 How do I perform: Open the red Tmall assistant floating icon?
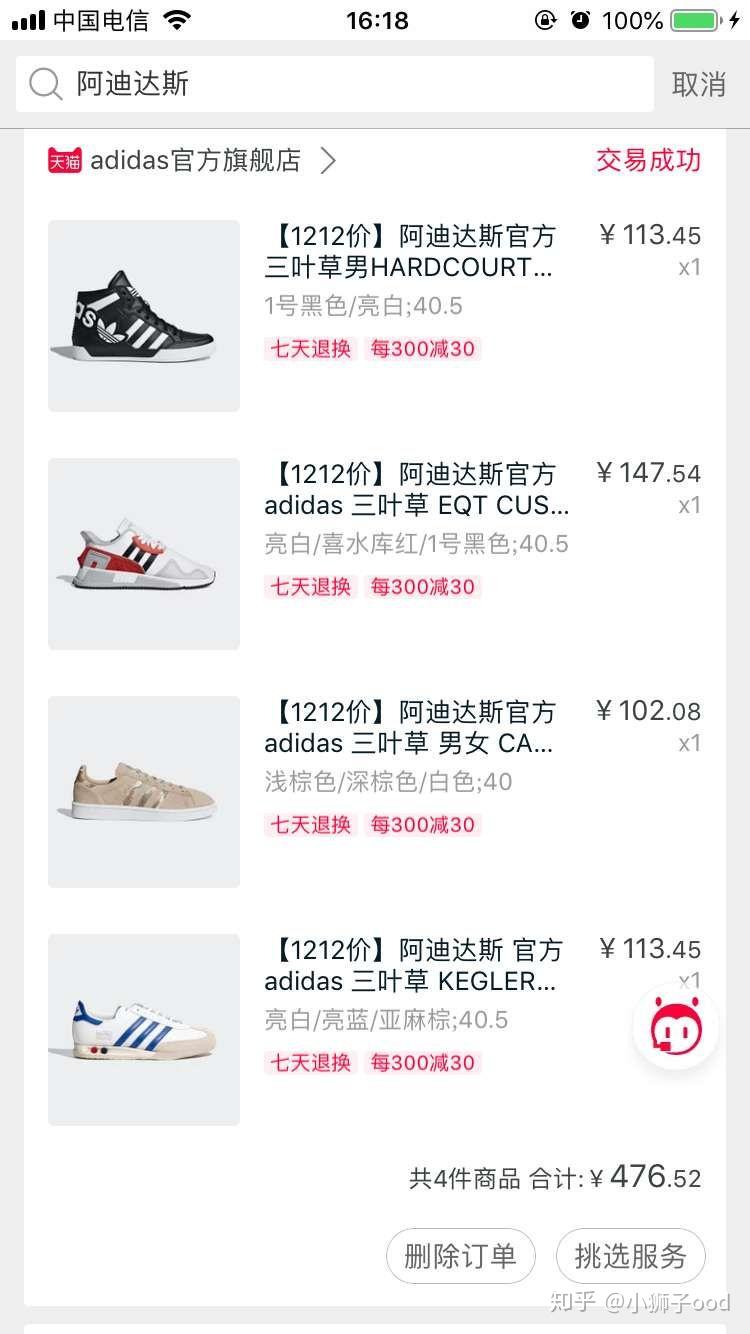[677, 1028]
